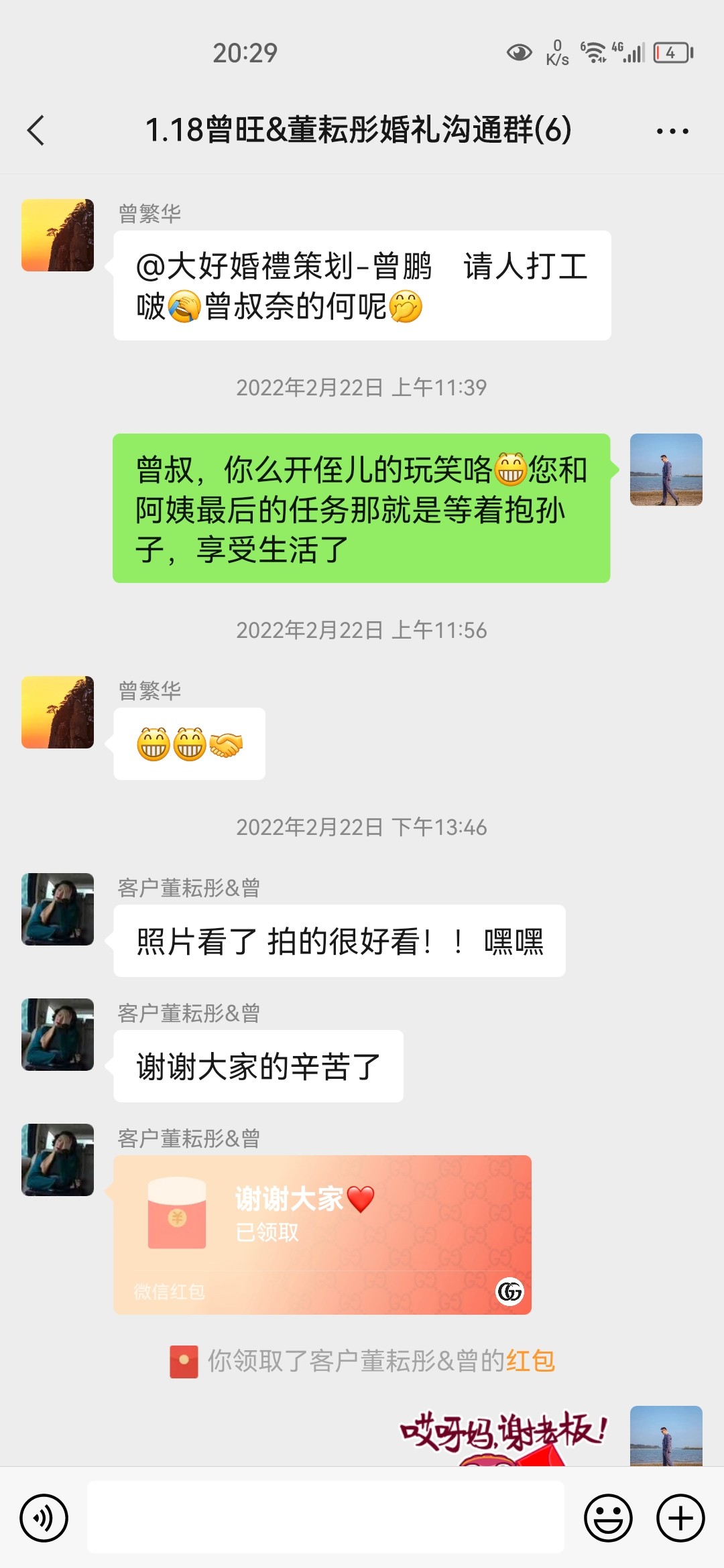The image size is (724, 1568).
Task: Open avatar beside 谢谢大家的辛苦了 message
Action: click(58, 1035)
